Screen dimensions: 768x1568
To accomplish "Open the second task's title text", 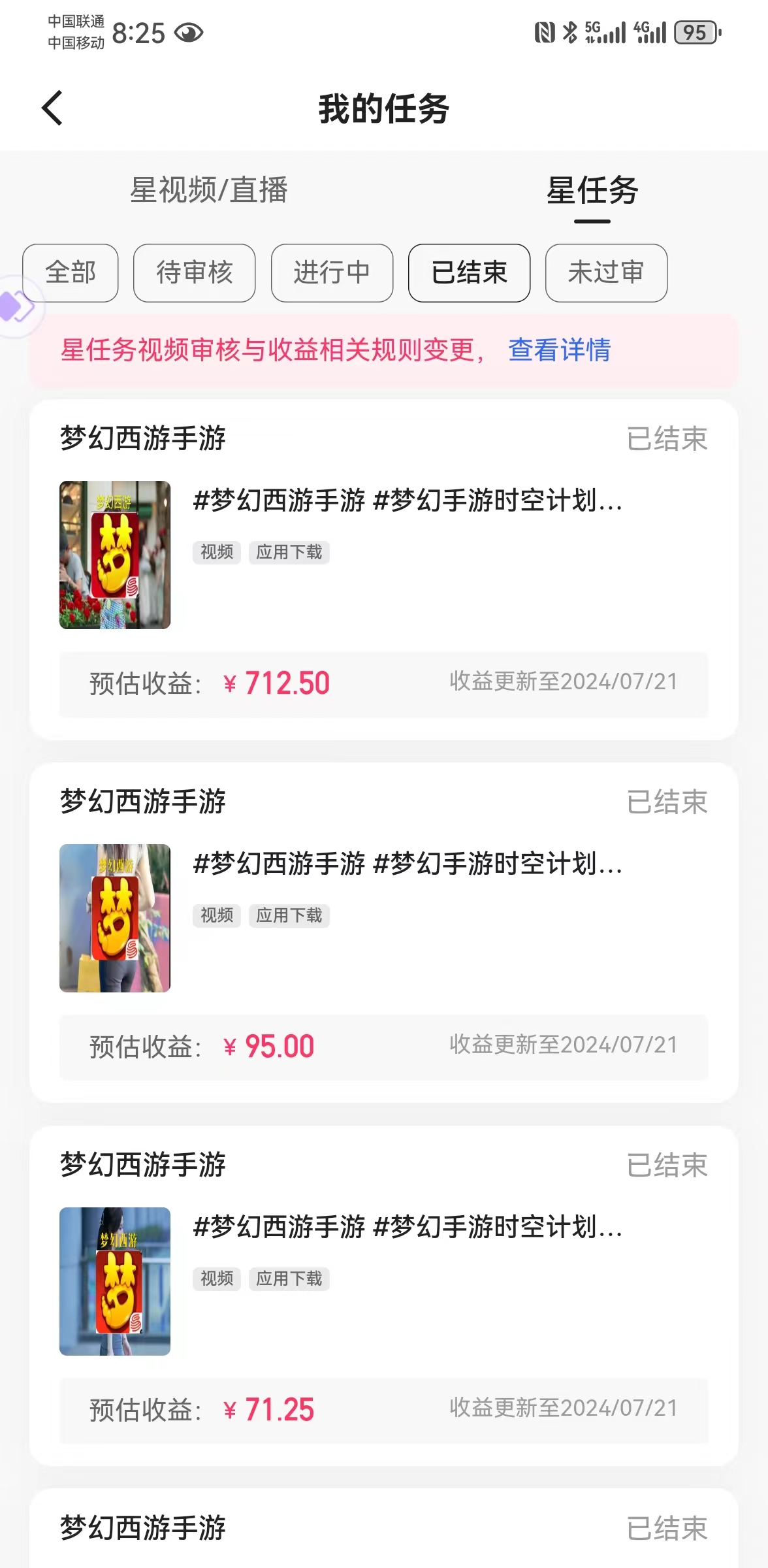I will tap(407, 867).
